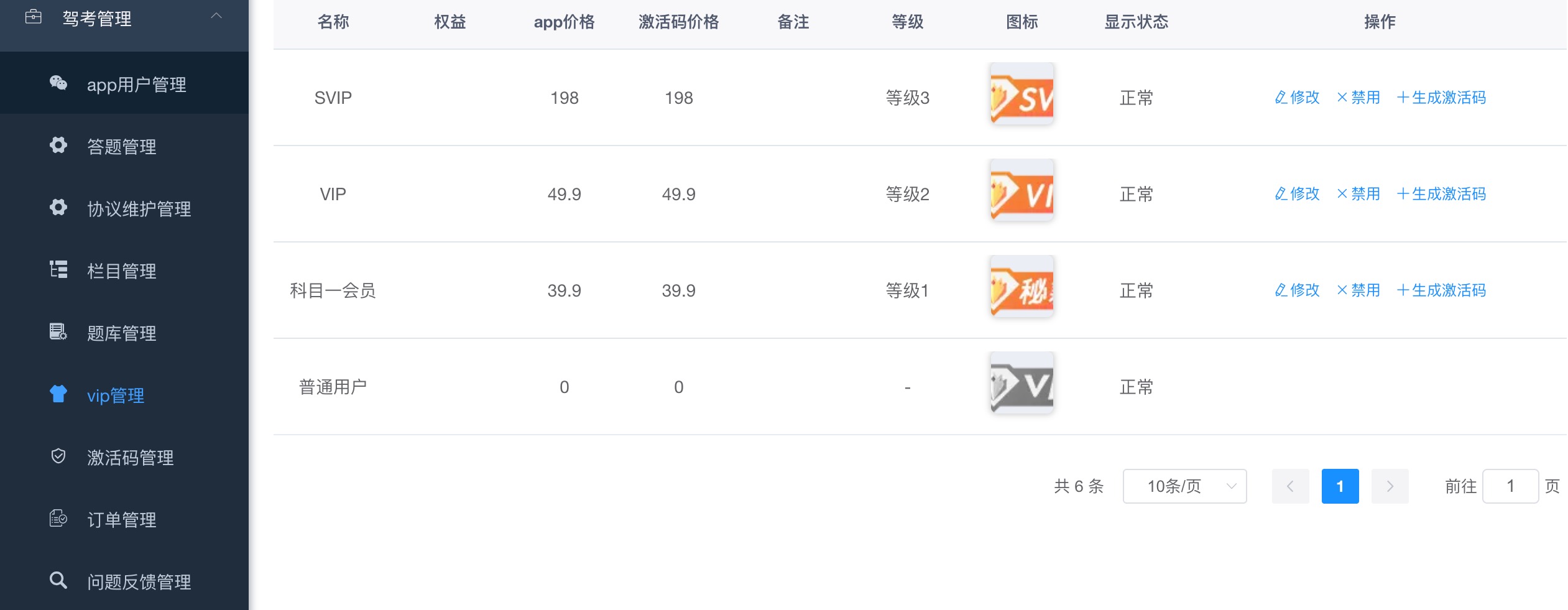Generate activation code for 科目一会员
Image resolution: width=1568 pixels, height=610 pixels.
(1441, 290)
